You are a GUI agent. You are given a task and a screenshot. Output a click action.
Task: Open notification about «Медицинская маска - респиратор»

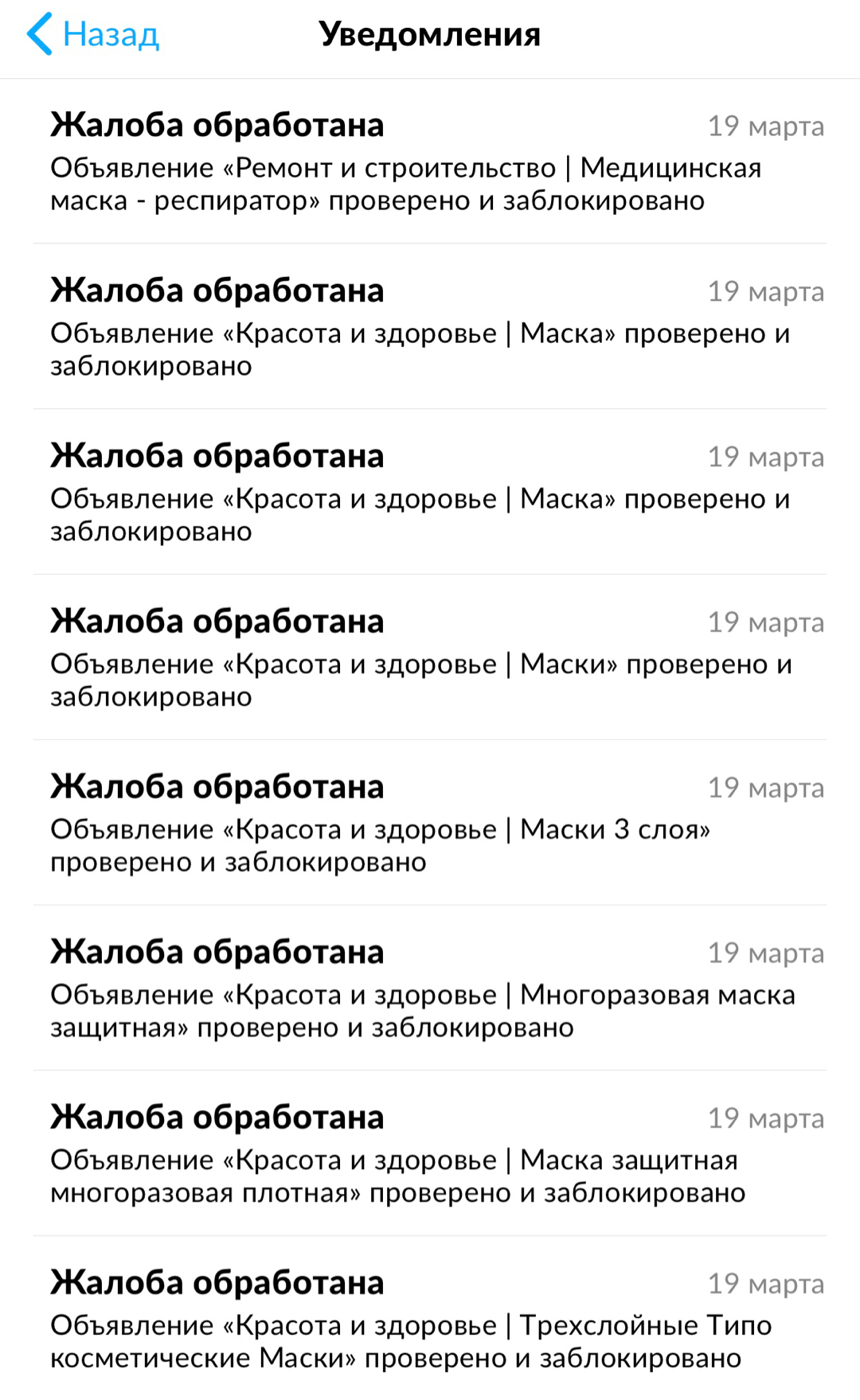click(430, 162)
